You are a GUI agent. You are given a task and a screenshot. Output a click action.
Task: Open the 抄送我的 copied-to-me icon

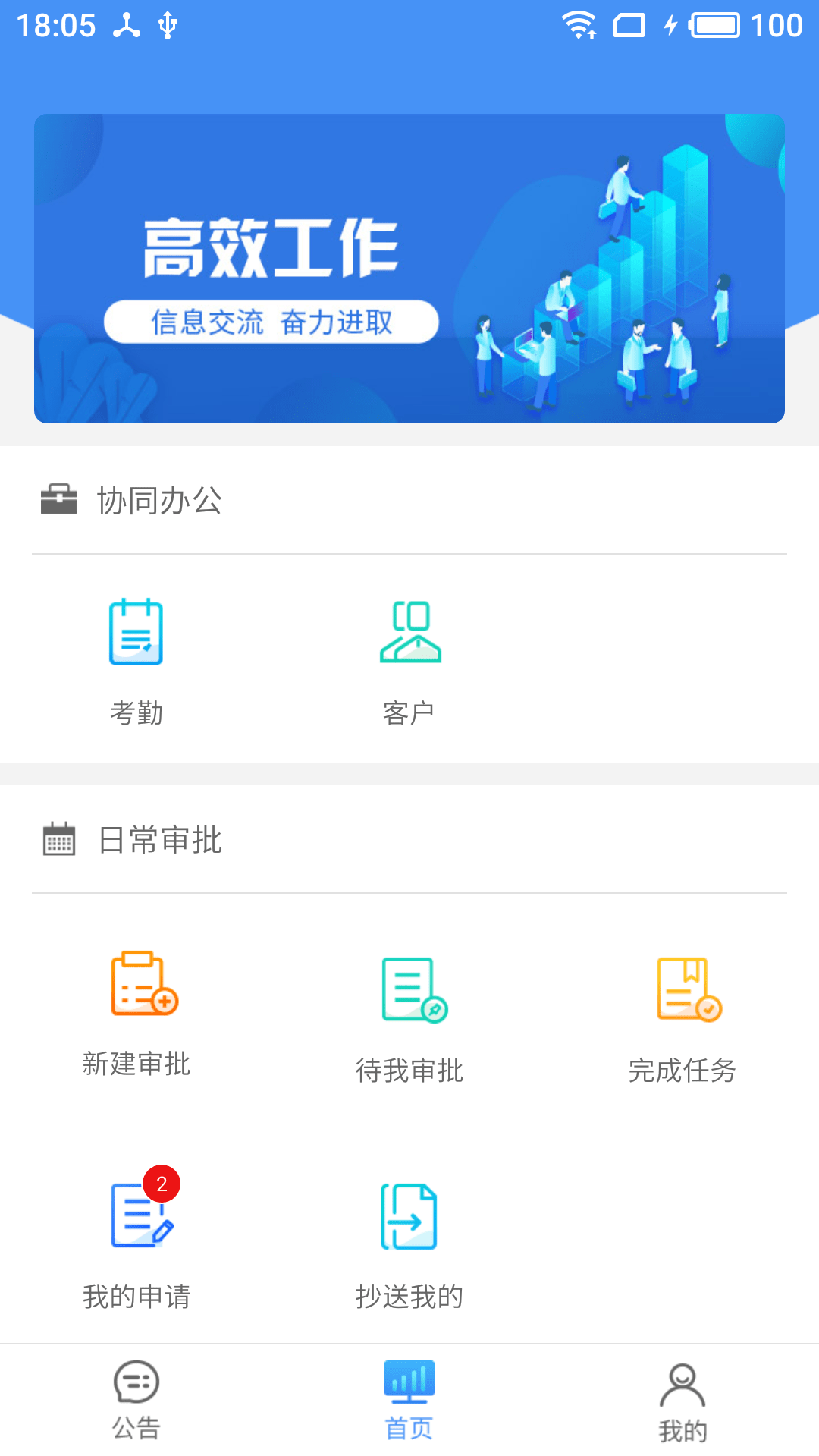(x=409, y=1214)
